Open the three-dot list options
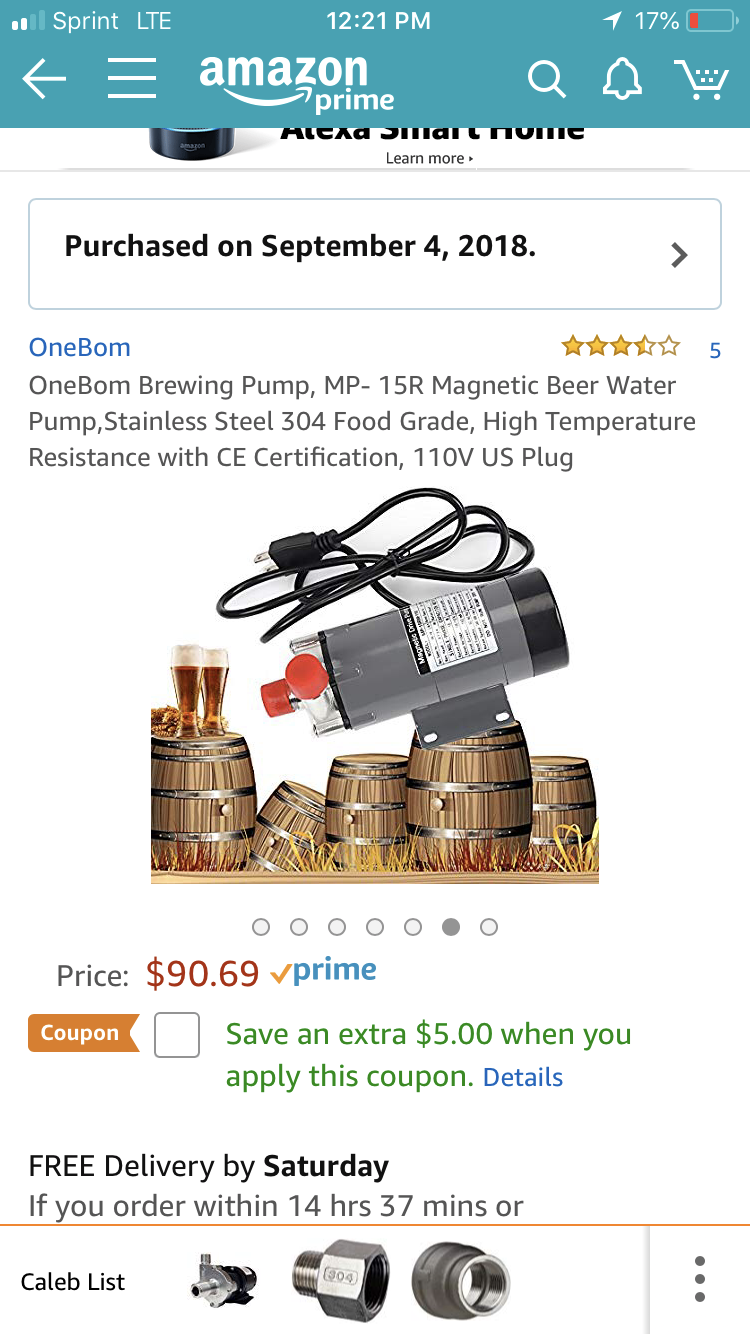This screenshot has height=1334, width=750. [700, 1279]
